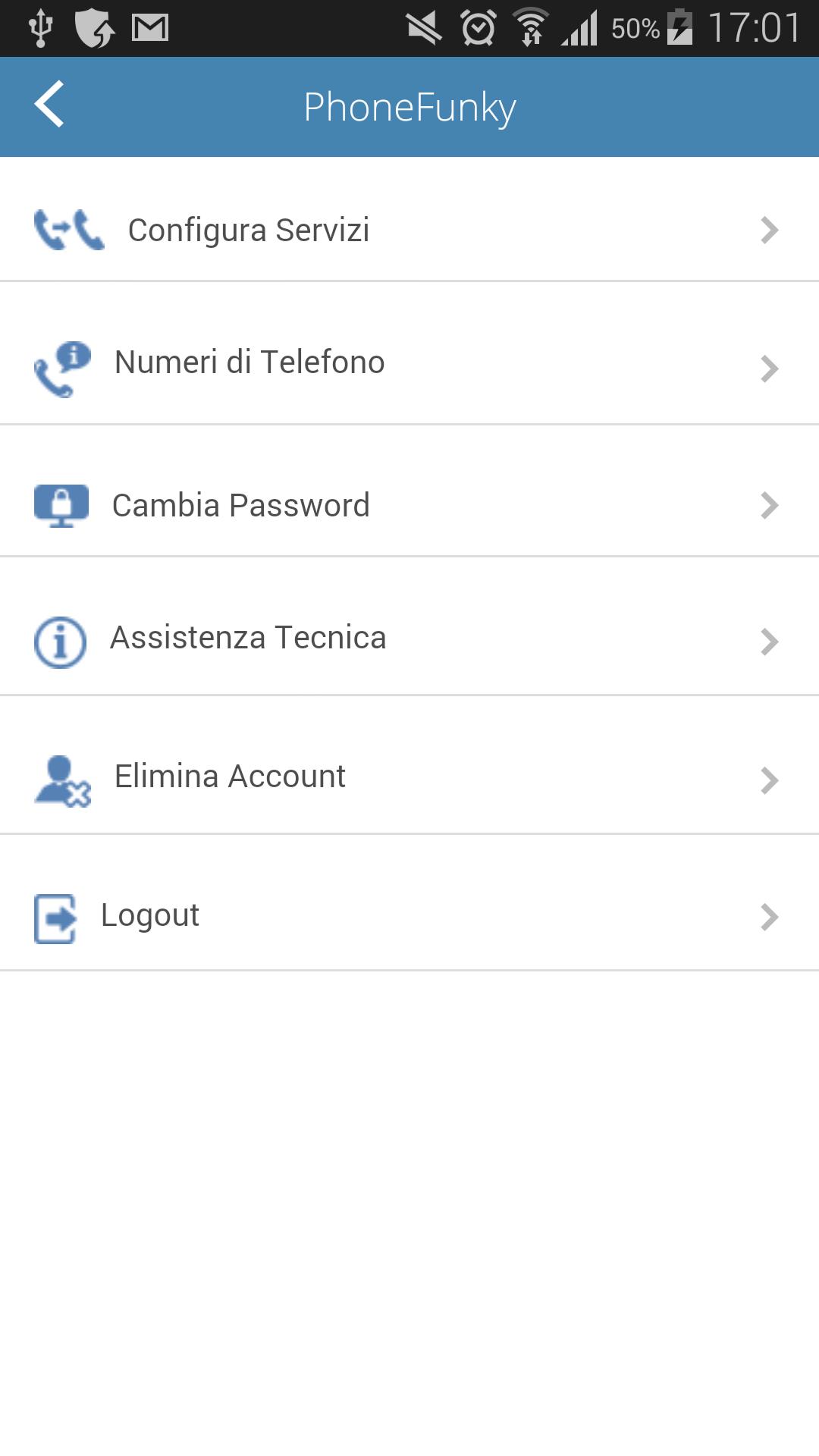Select Cambia Password option
This screenshot has height=1456, width=819.
[241, 505]
